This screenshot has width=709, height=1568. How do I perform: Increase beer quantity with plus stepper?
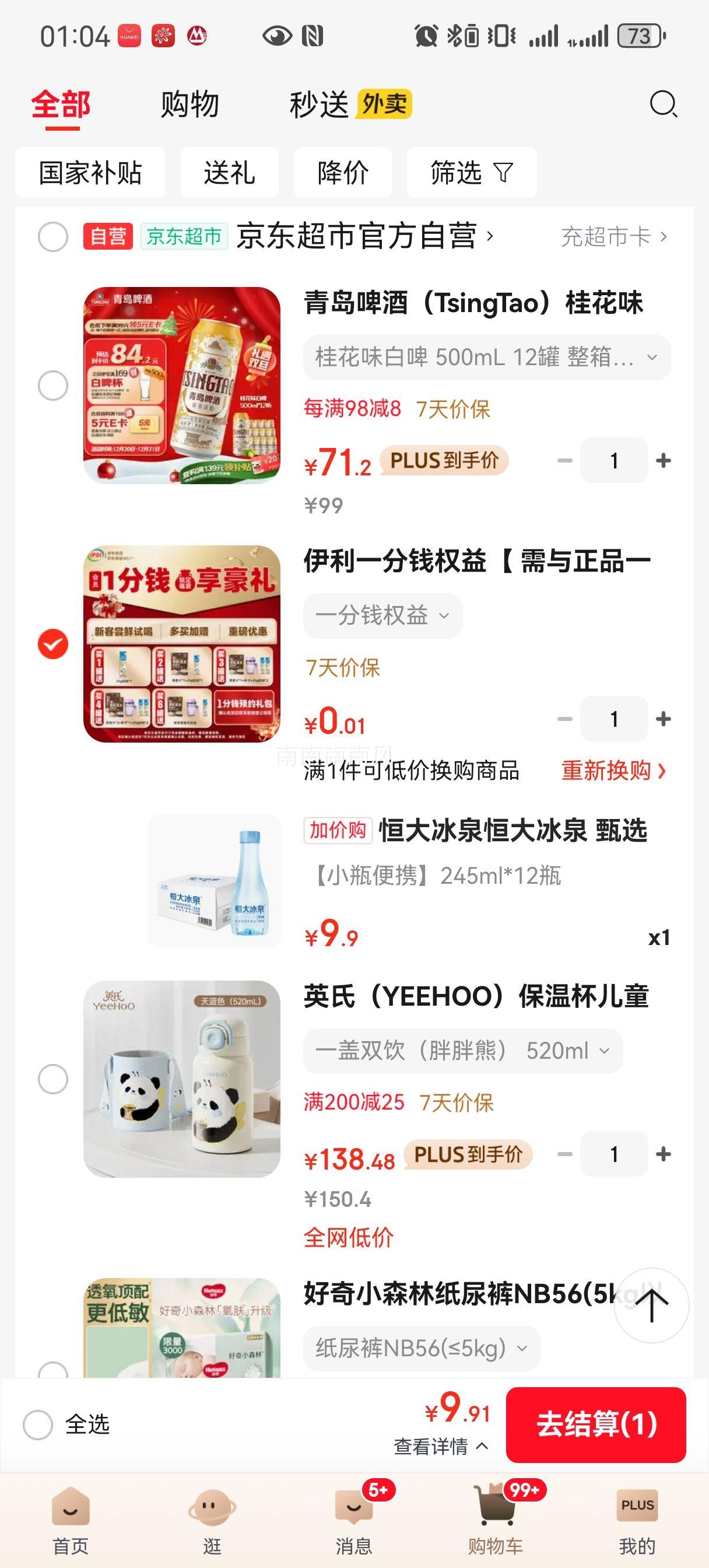(663, 461)
